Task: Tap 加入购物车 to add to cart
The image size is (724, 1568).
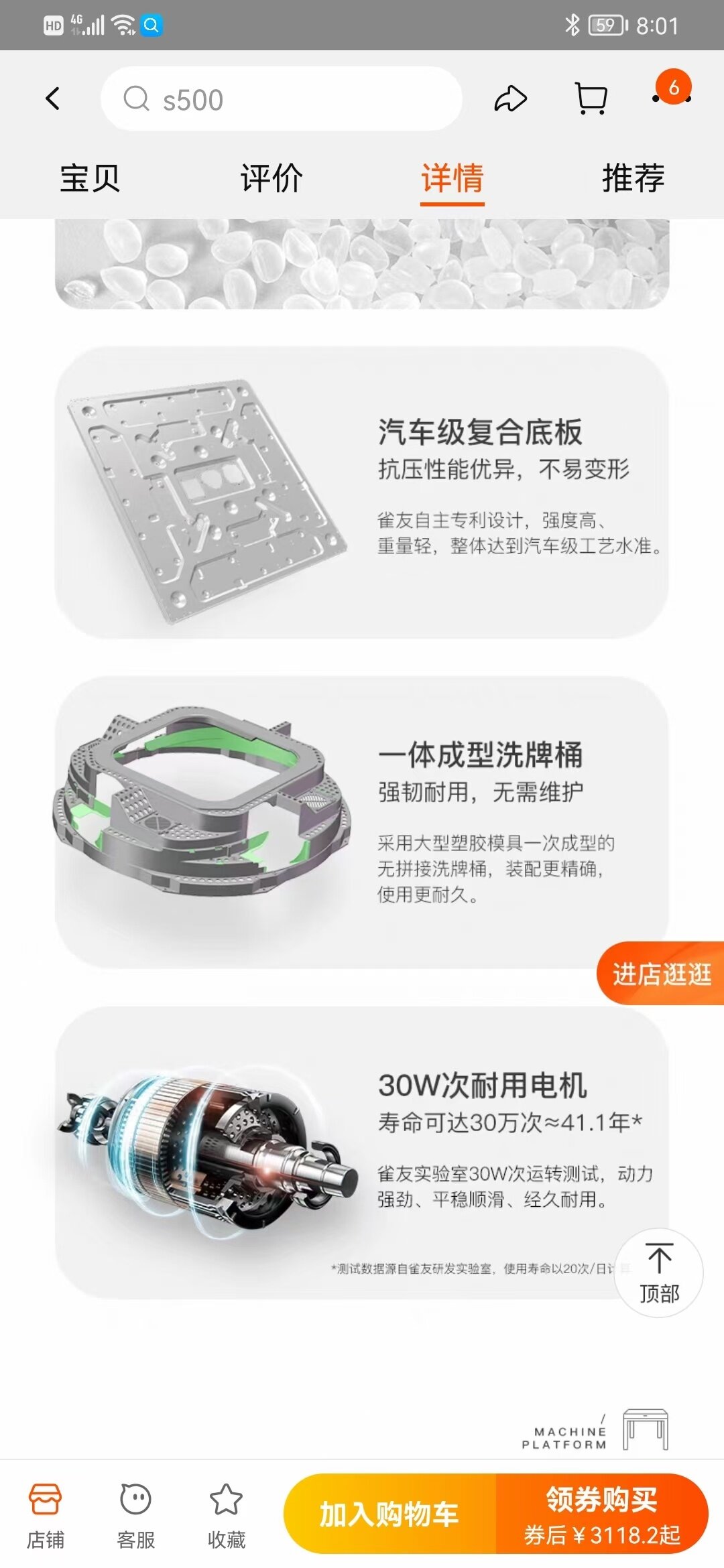Action: point(390,1514)
